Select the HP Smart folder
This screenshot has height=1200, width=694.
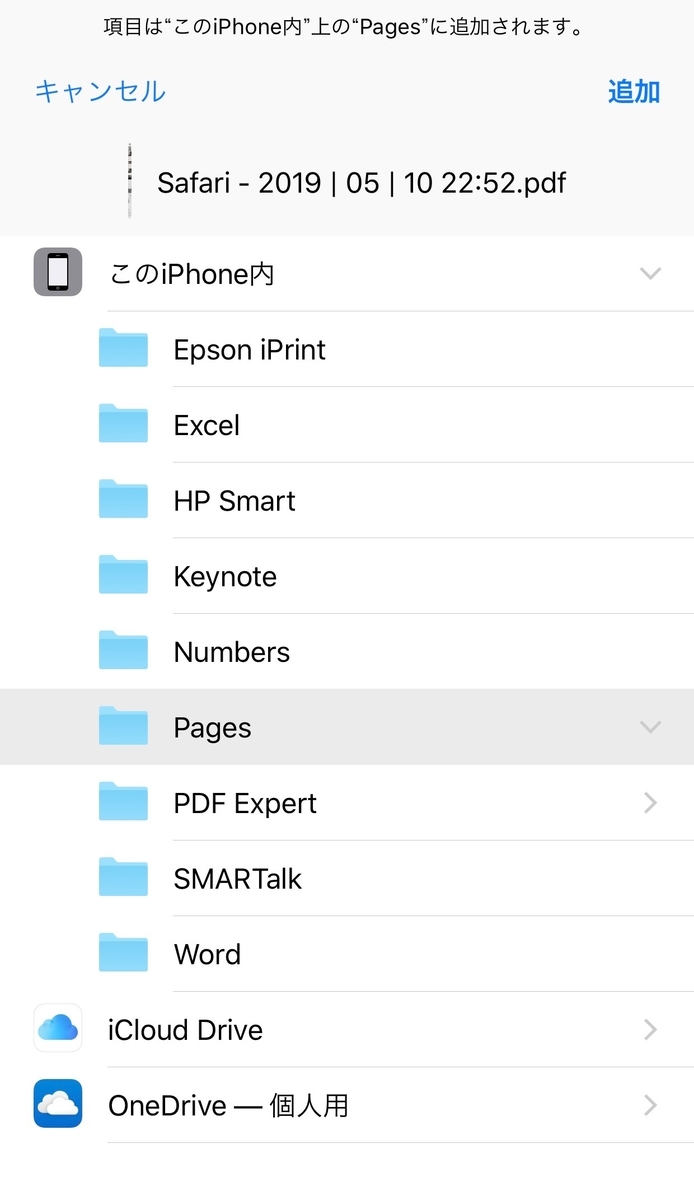[347, 500]
